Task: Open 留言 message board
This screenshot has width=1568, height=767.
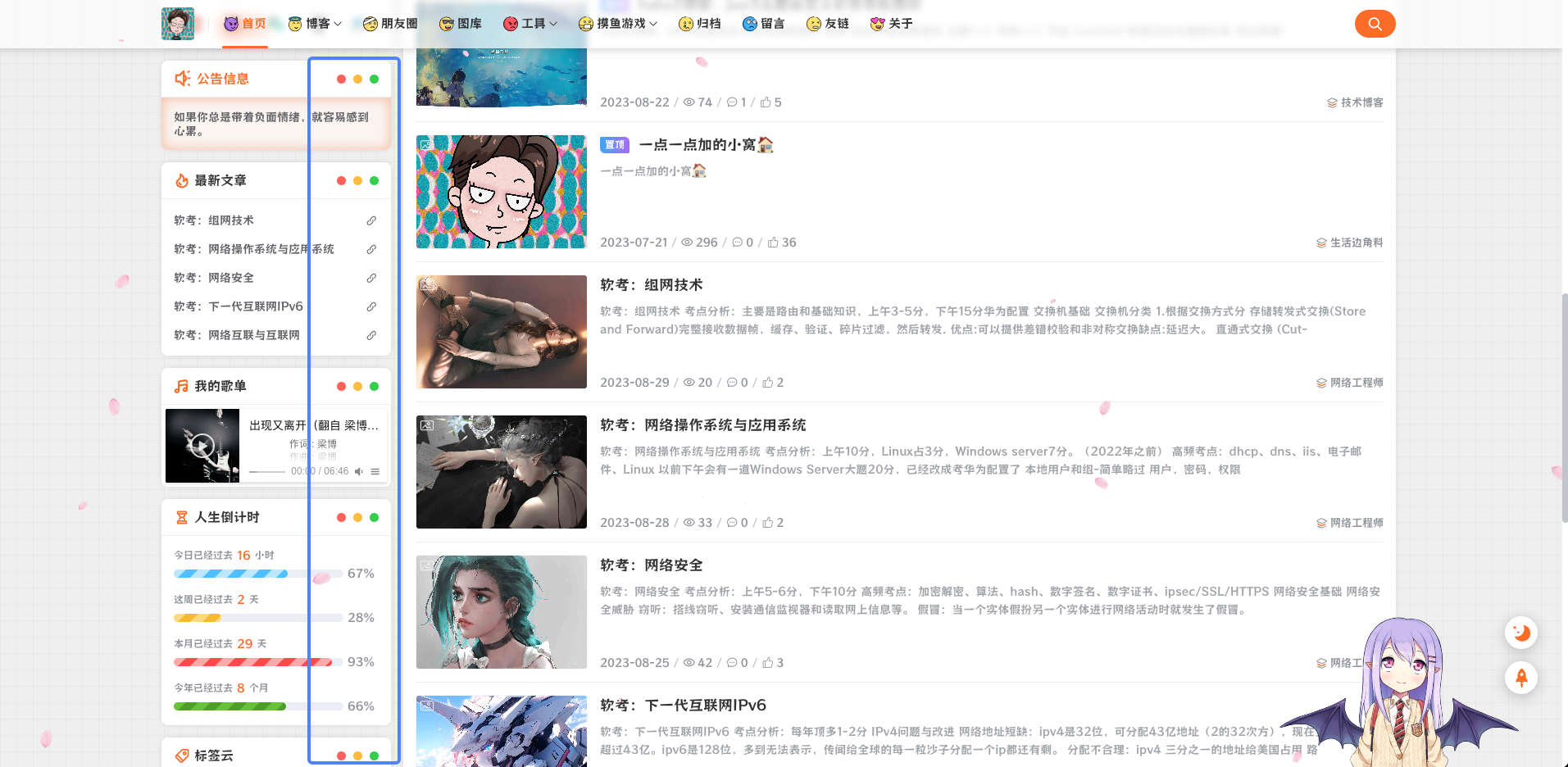Action: (x=763, y=24)
